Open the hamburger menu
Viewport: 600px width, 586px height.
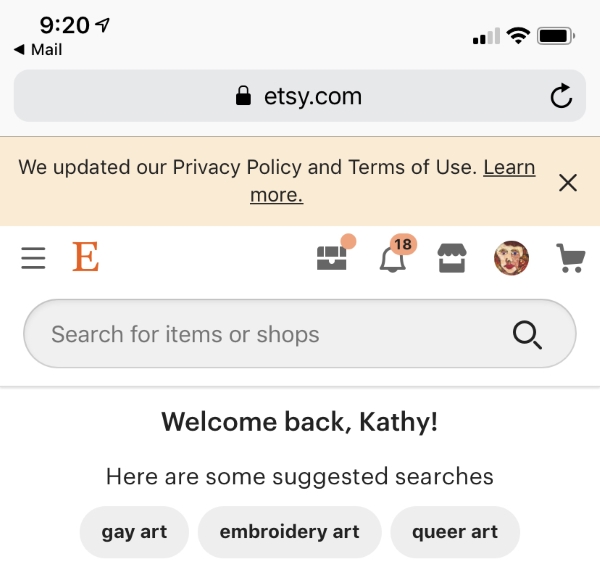click(33, 259)
